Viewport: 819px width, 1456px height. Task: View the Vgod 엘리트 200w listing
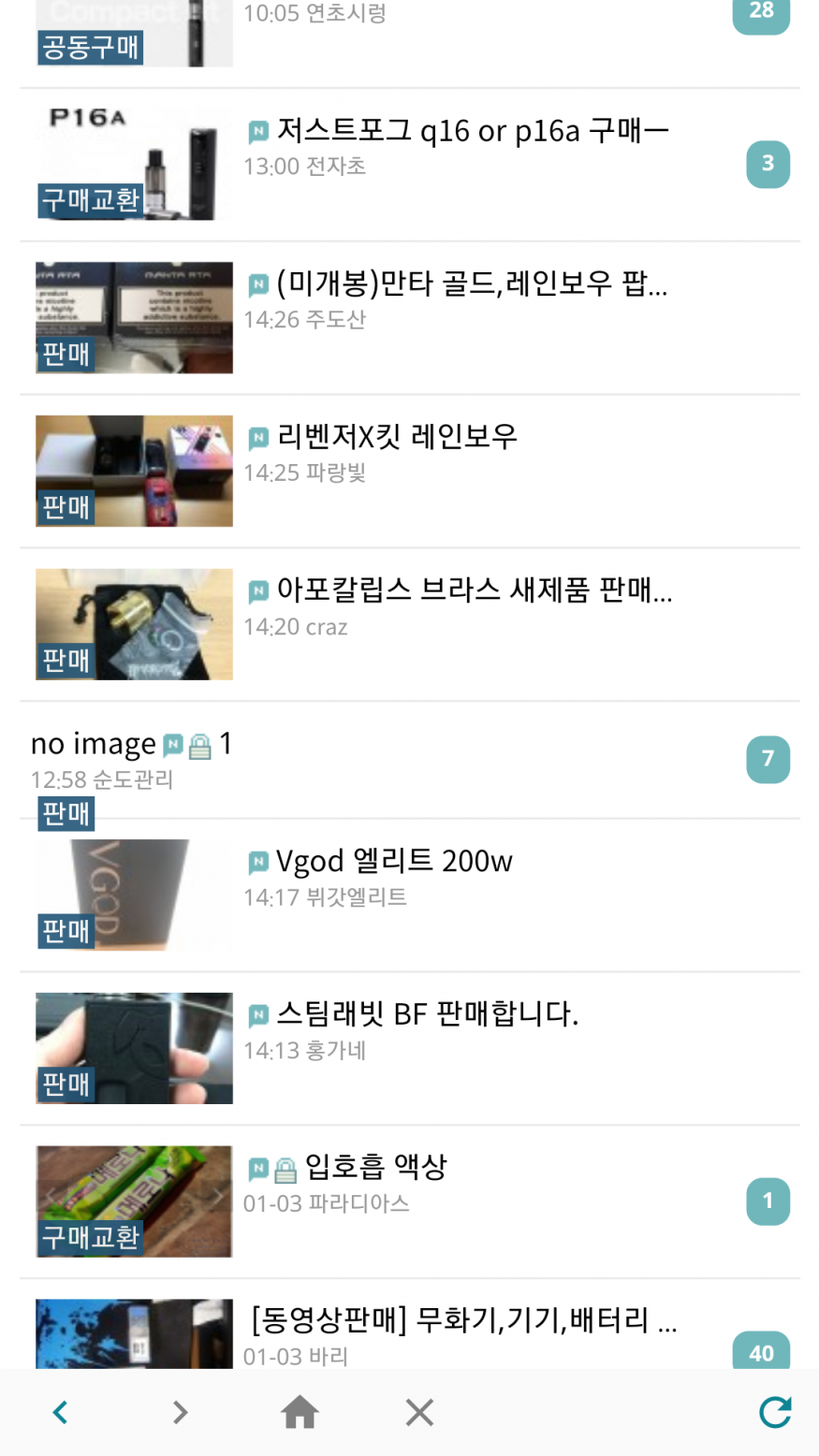point(393,862)
